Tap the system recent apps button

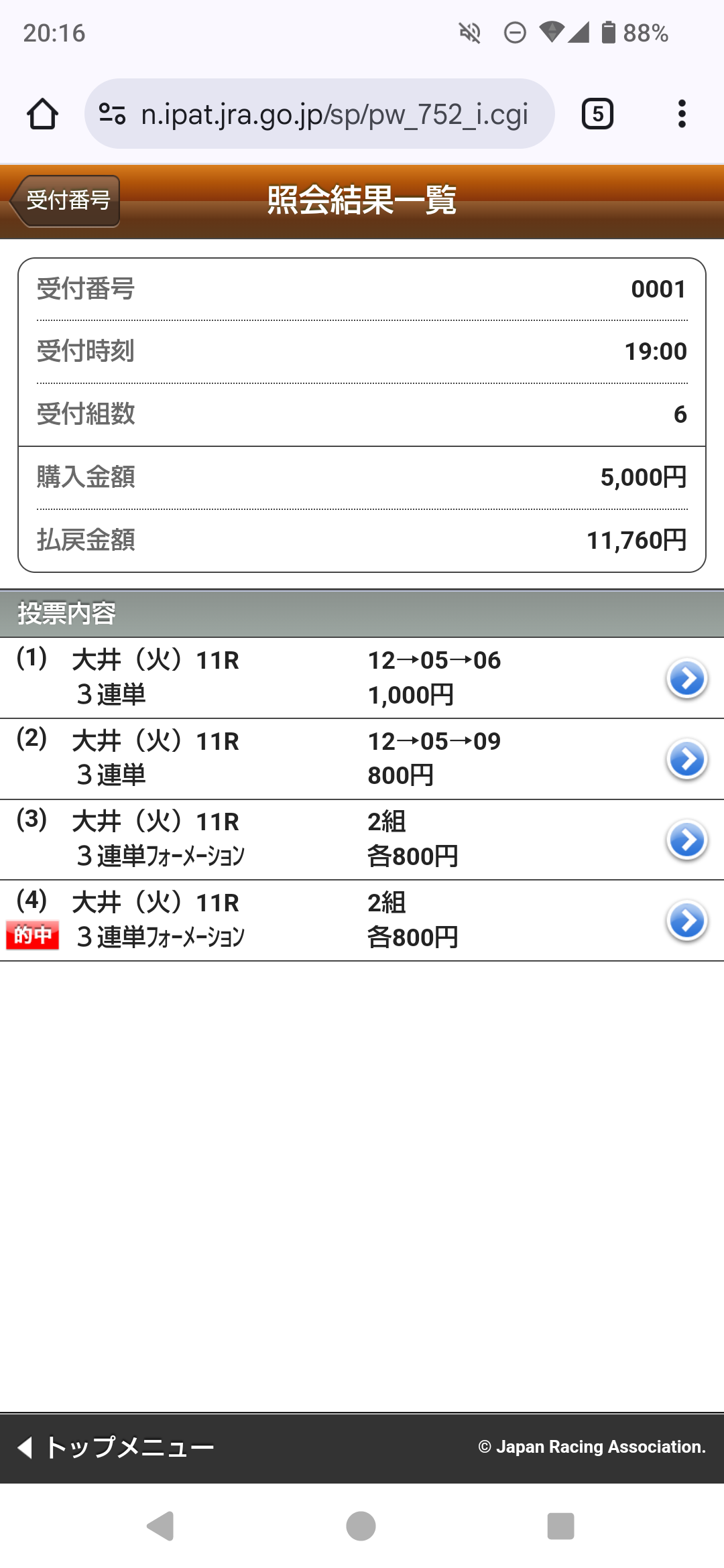coord(560,1526)
